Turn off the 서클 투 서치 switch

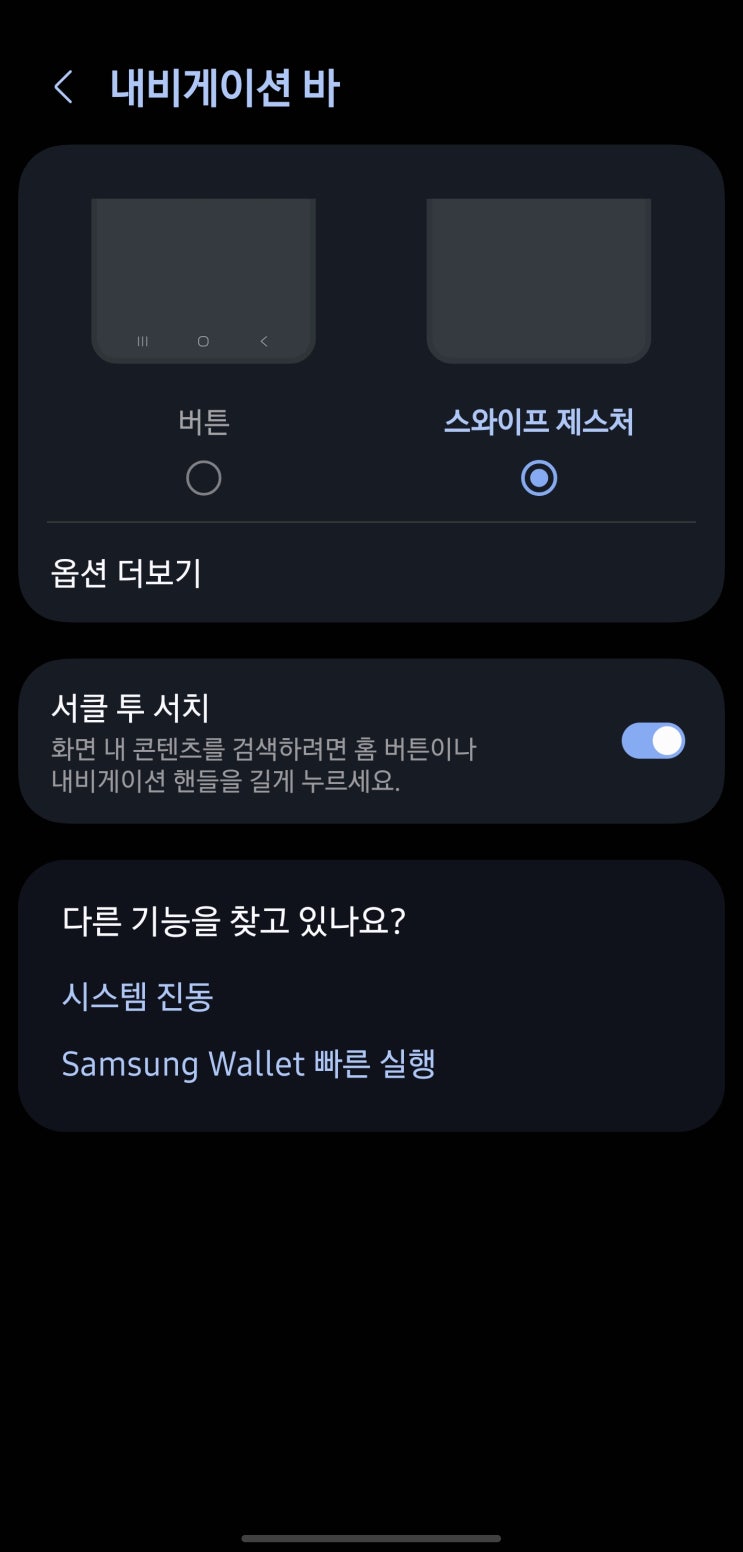(653, 741)
